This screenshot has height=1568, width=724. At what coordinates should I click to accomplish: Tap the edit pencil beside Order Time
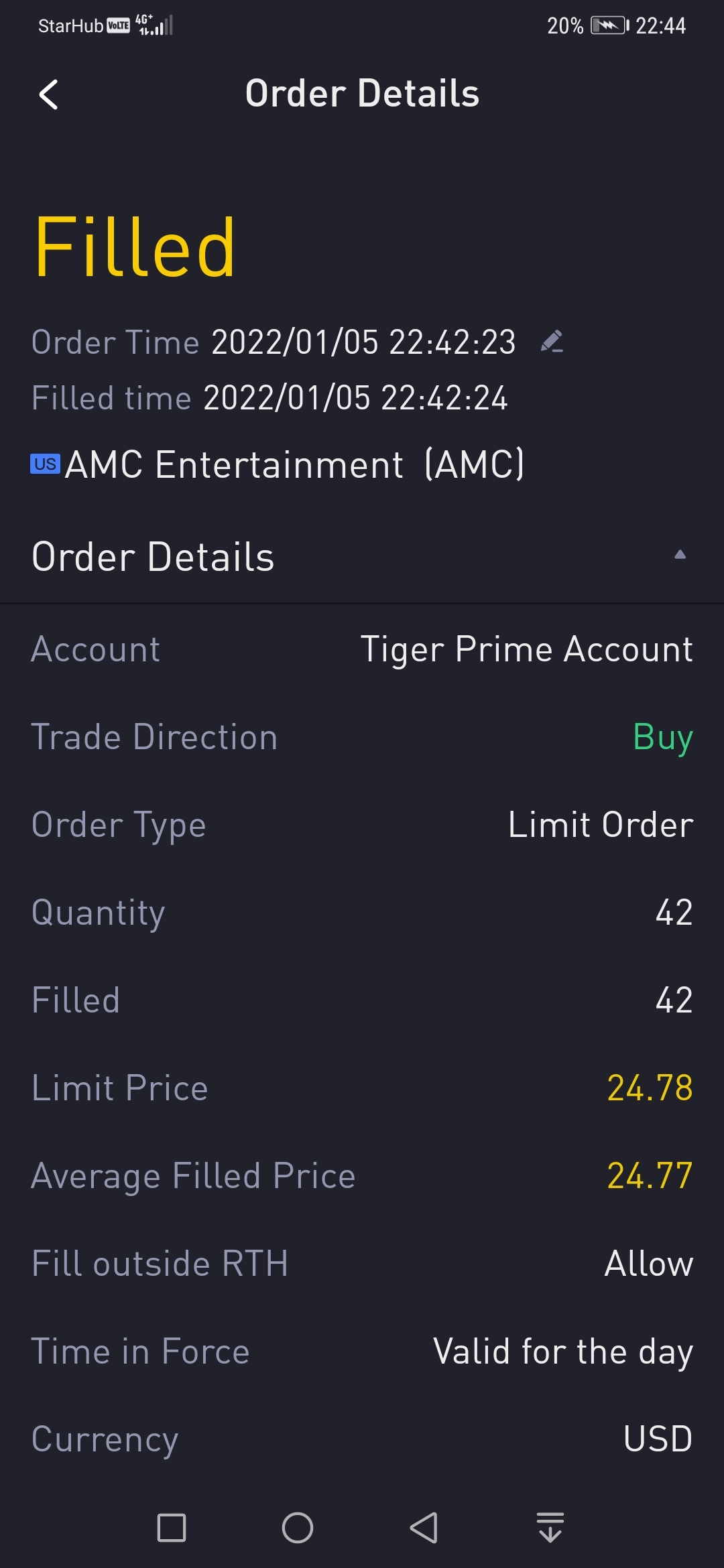pyautogui.click(x=552, y=342)
